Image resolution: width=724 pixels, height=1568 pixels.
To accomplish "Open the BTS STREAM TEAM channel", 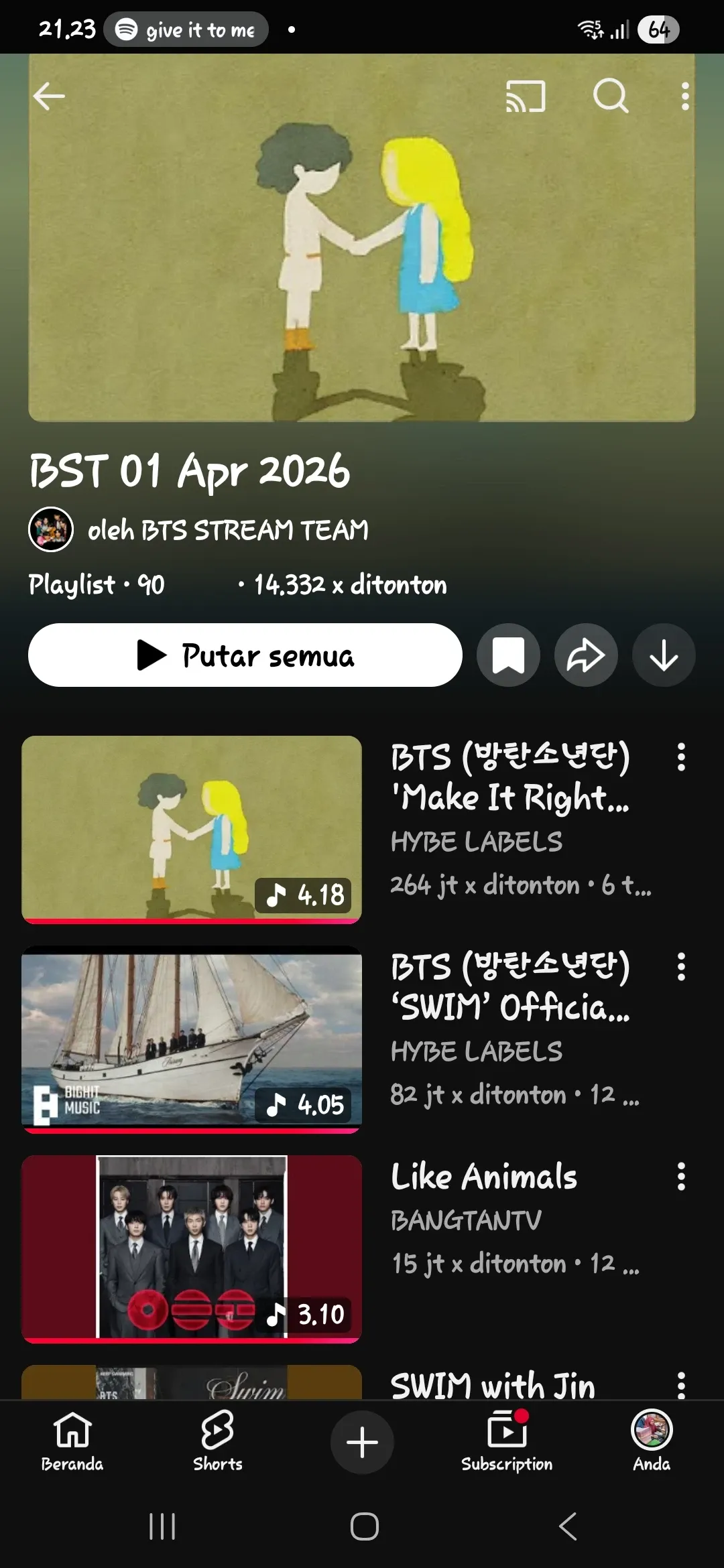I will (x=228, y=530).
